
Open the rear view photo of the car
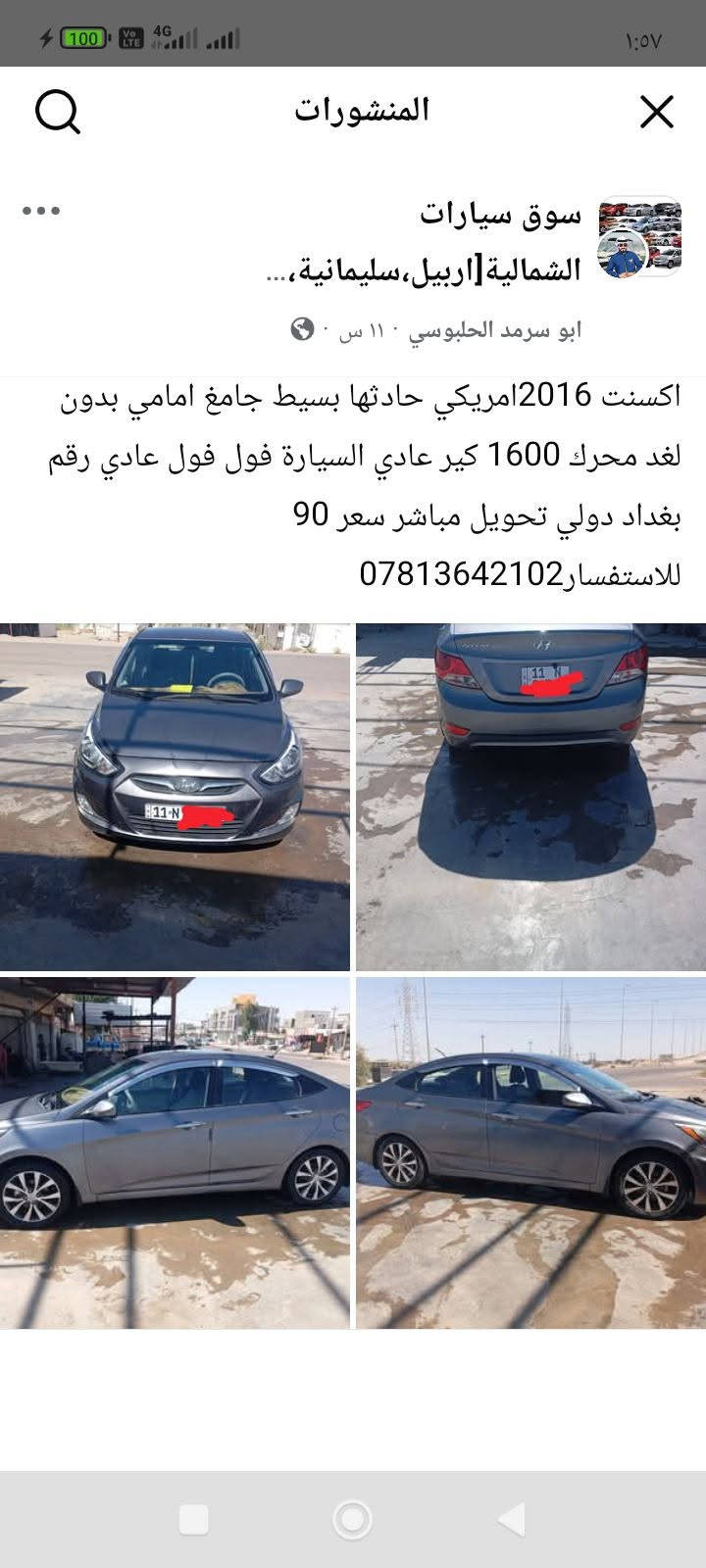click(530, 797)
